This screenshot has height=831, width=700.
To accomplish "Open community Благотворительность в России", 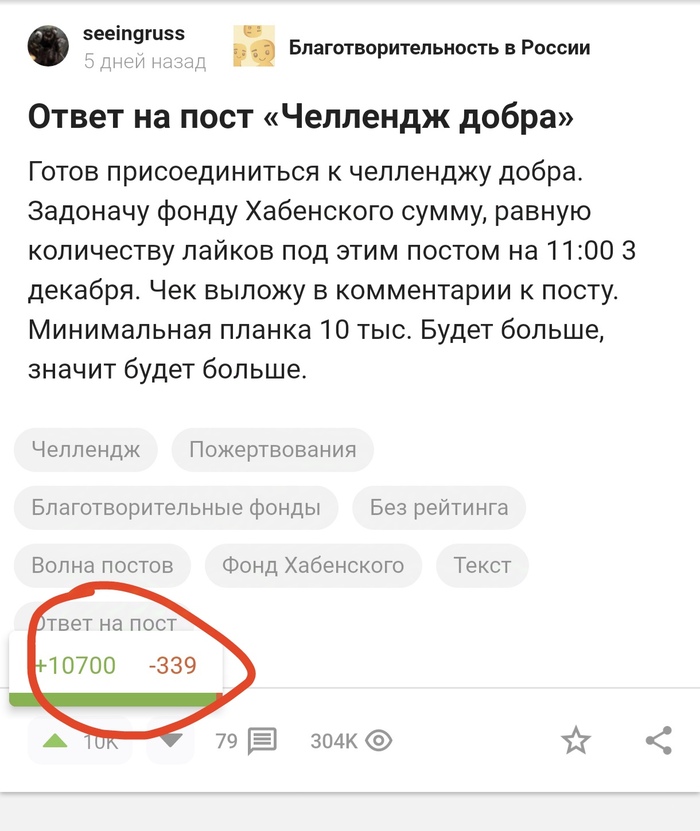I will (439, 47).
